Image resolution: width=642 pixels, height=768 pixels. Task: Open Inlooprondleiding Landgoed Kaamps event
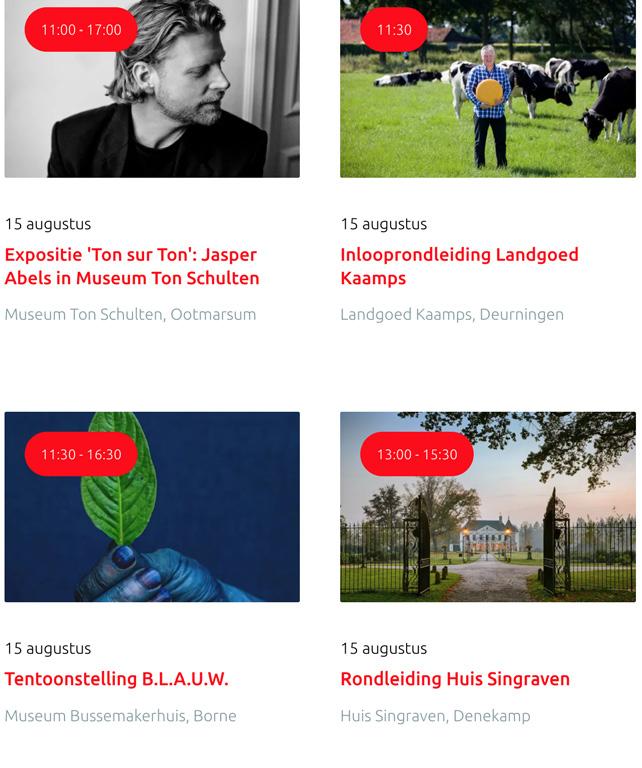(x=459, y=266)
